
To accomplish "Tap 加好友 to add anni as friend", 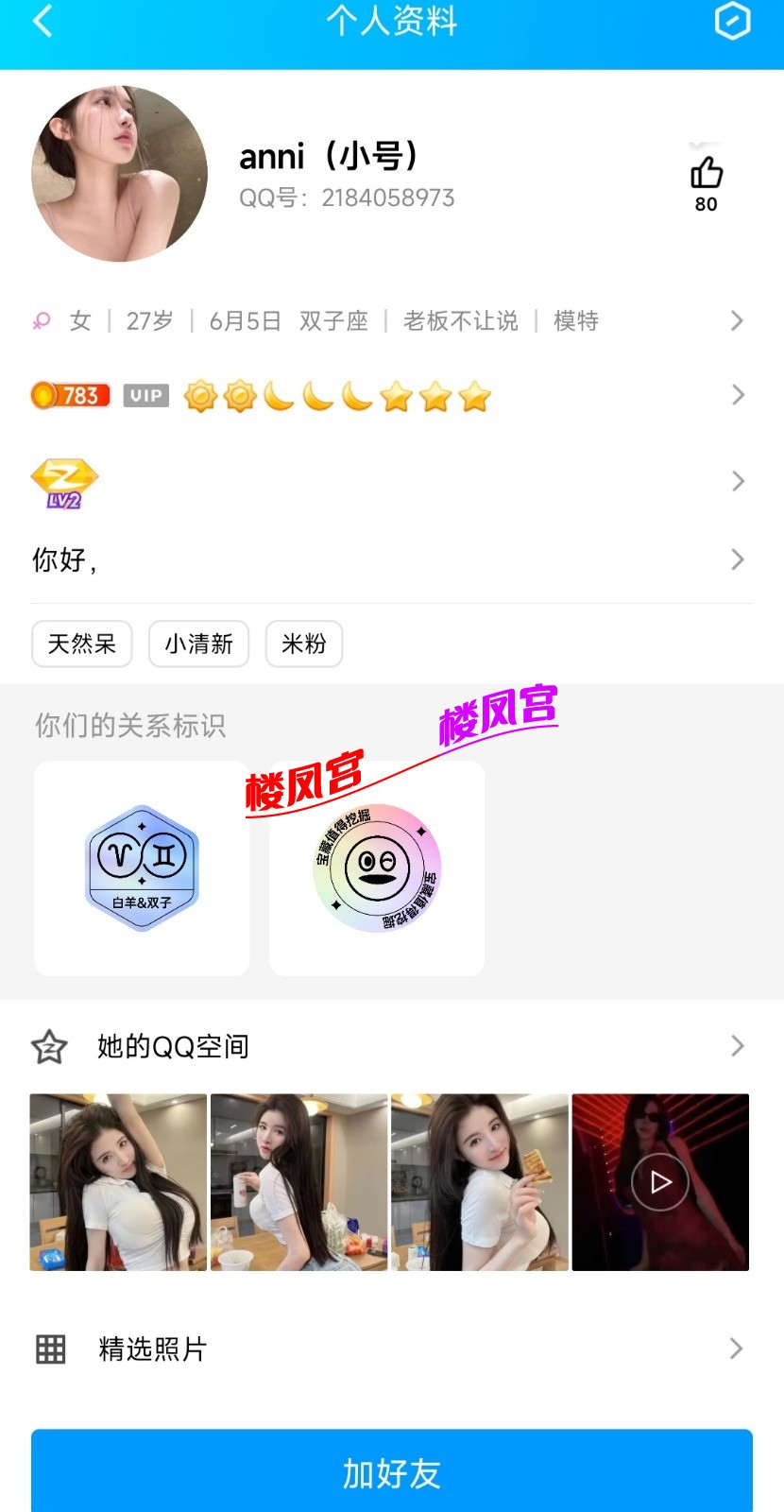I will coord(391,1472).
